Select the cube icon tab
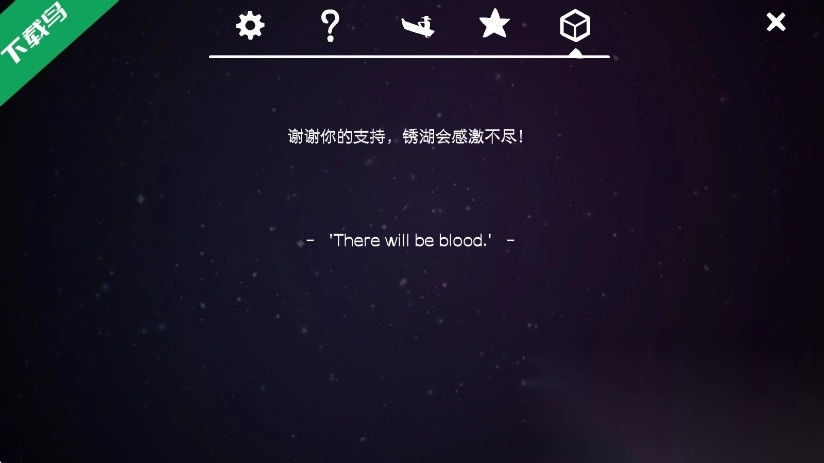Viewport: 824px width, 463px height. point(575,26)
